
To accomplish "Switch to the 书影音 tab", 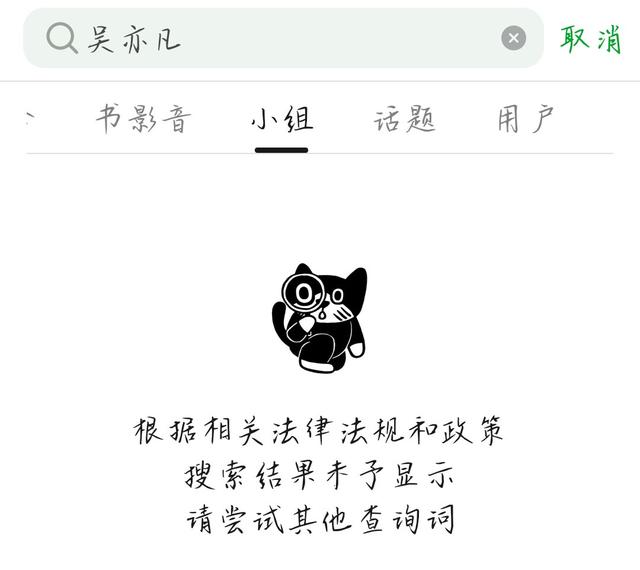I will (144, 119).
